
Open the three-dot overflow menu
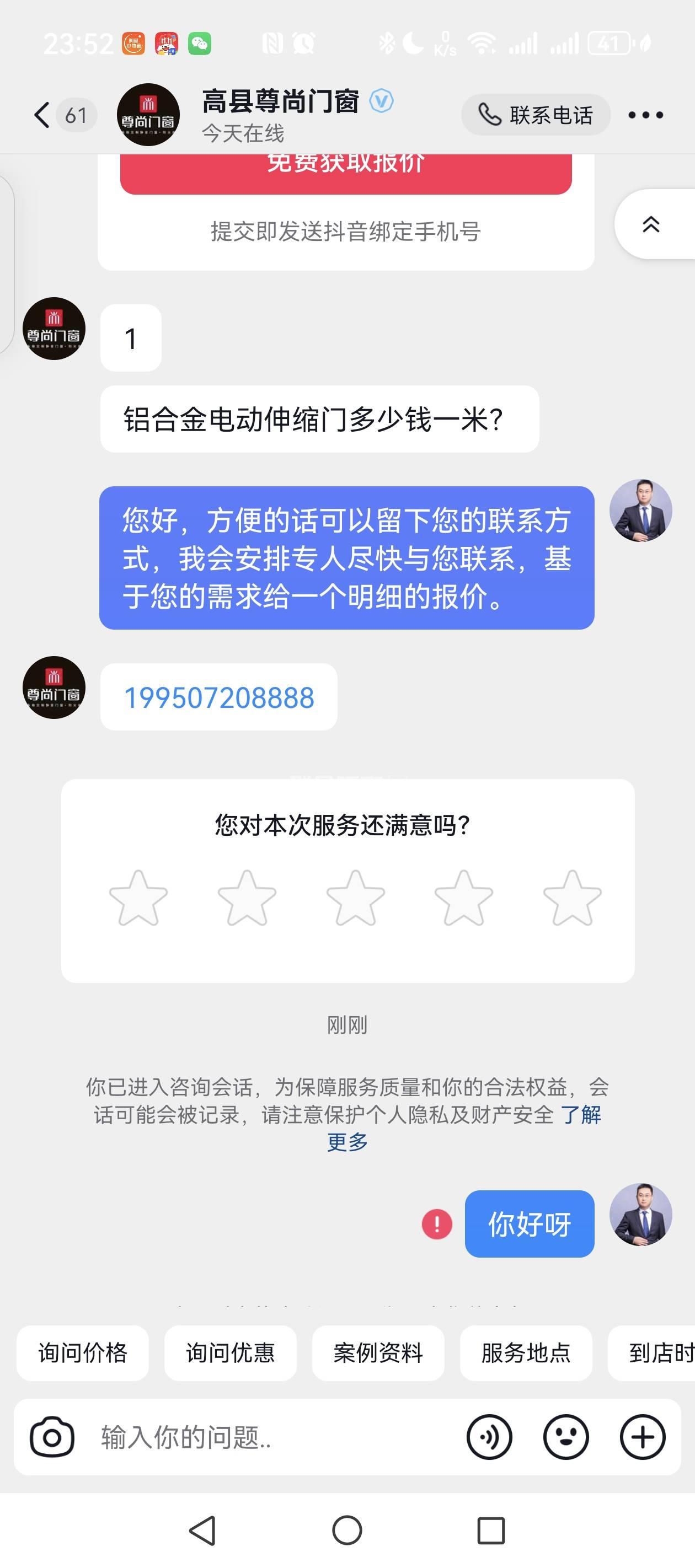pyautogui.click(x=645, y=115)
